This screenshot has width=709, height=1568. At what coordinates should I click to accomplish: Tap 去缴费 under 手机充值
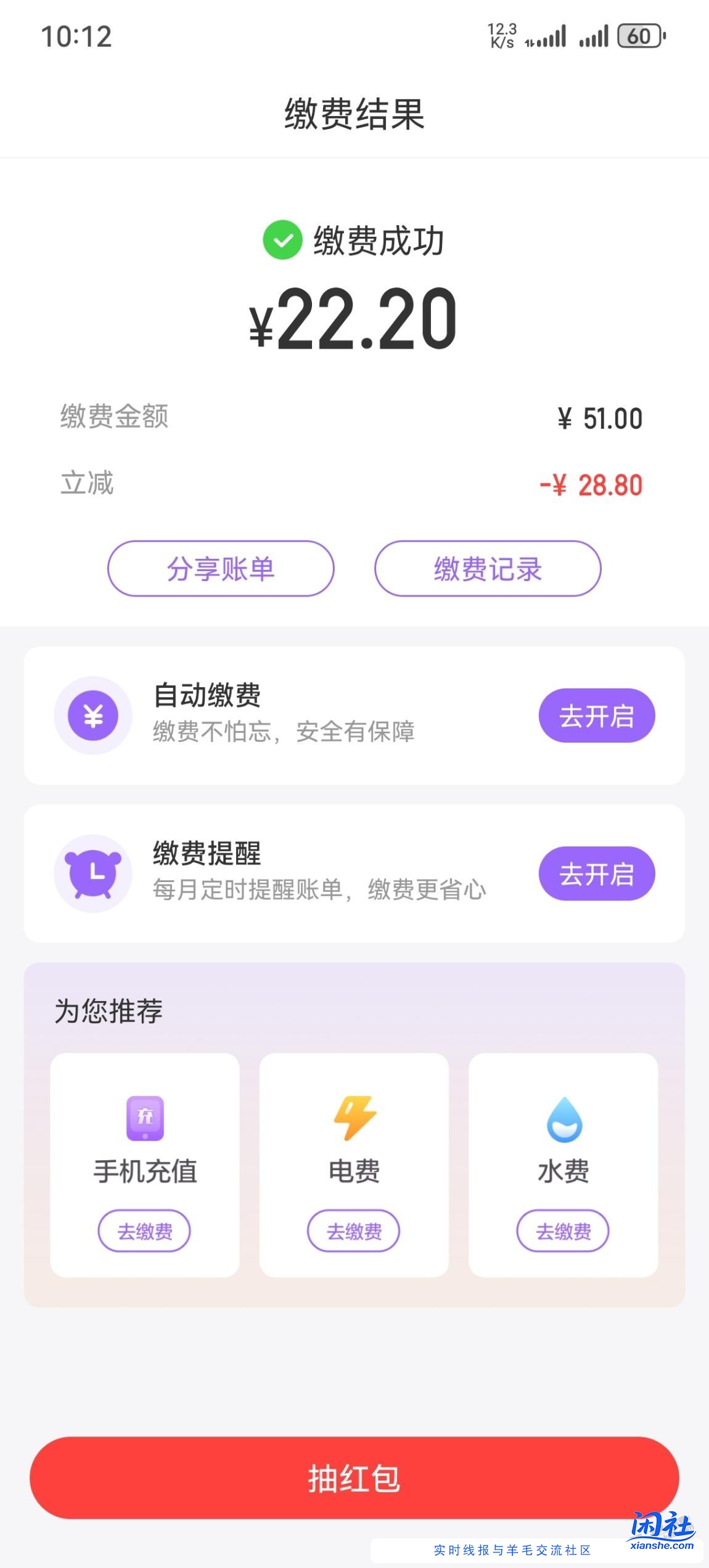[145, 1230]
